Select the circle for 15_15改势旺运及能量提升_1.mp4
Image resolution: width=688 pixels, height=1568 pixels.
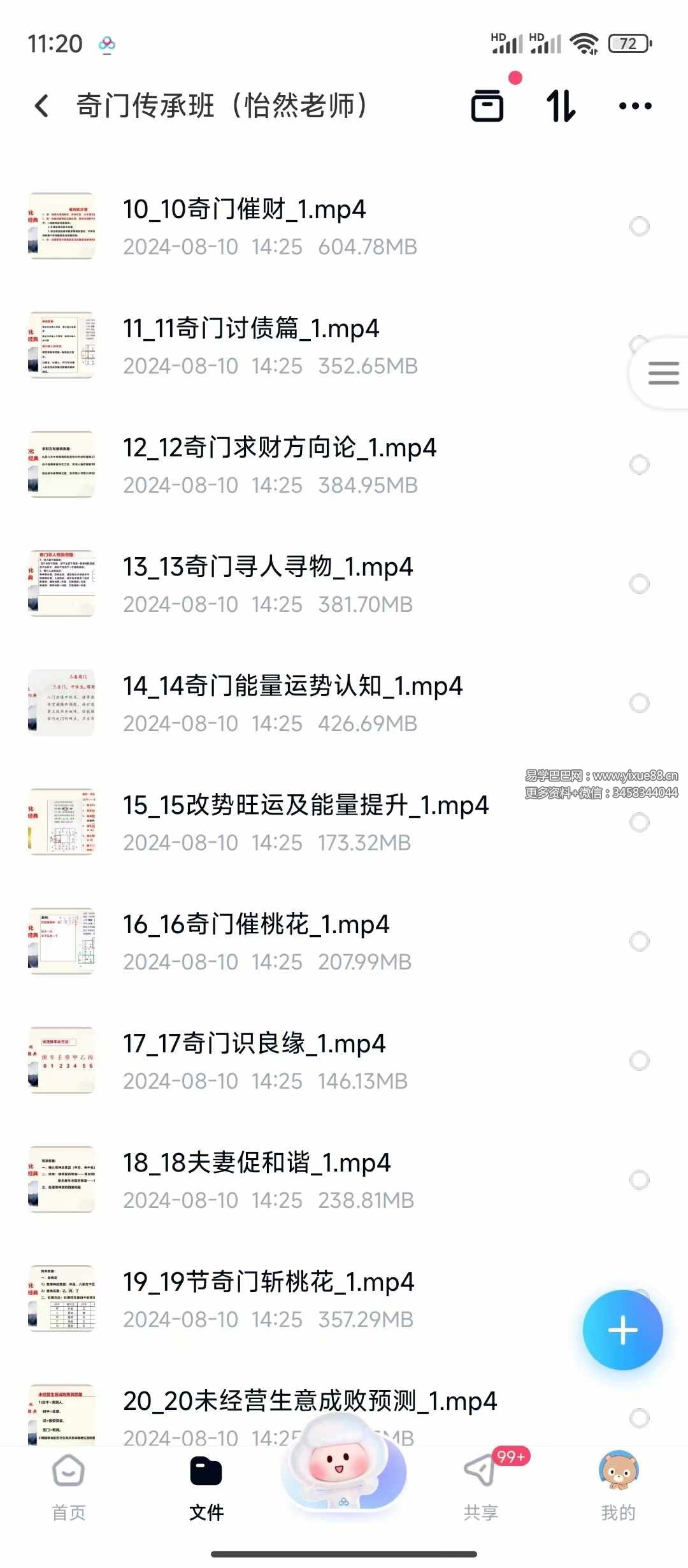click(x=638, y=822)
